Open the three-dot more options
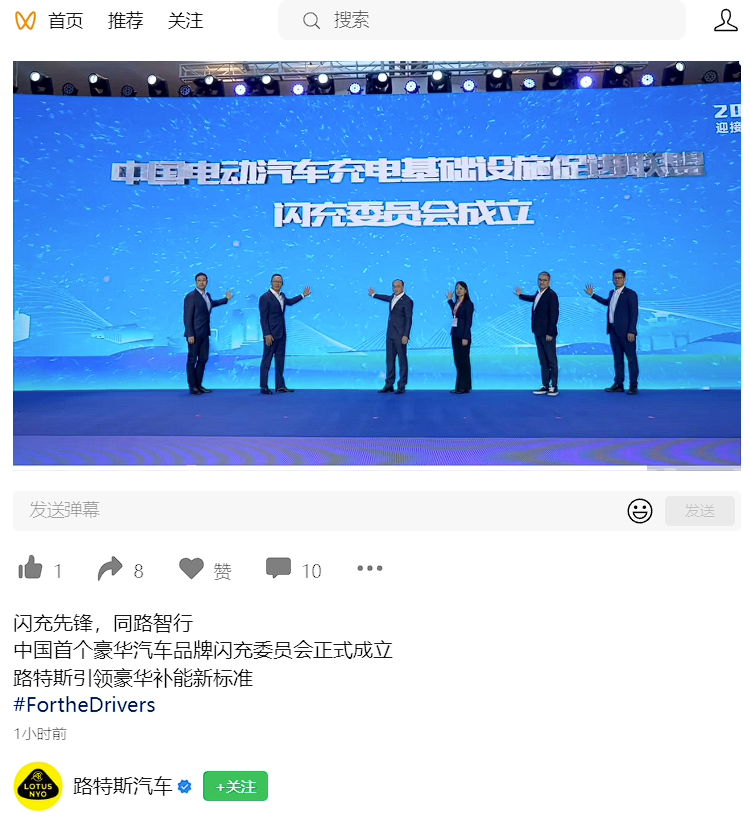This screenshot has width=751, height=818. [x=369, y=569]
